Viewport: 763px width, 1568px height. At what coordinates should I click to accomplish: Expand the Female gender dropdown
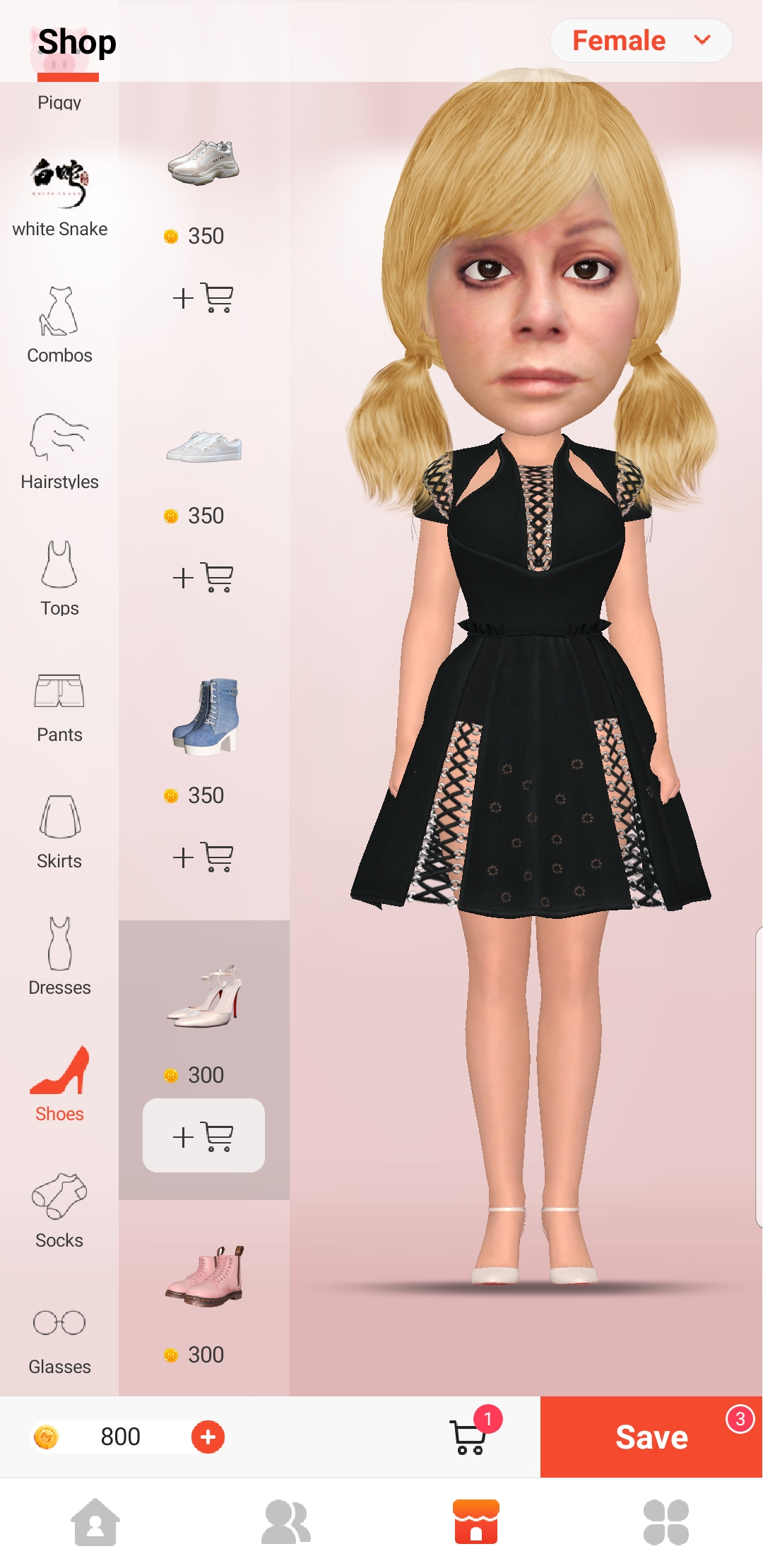pos(640,41)
